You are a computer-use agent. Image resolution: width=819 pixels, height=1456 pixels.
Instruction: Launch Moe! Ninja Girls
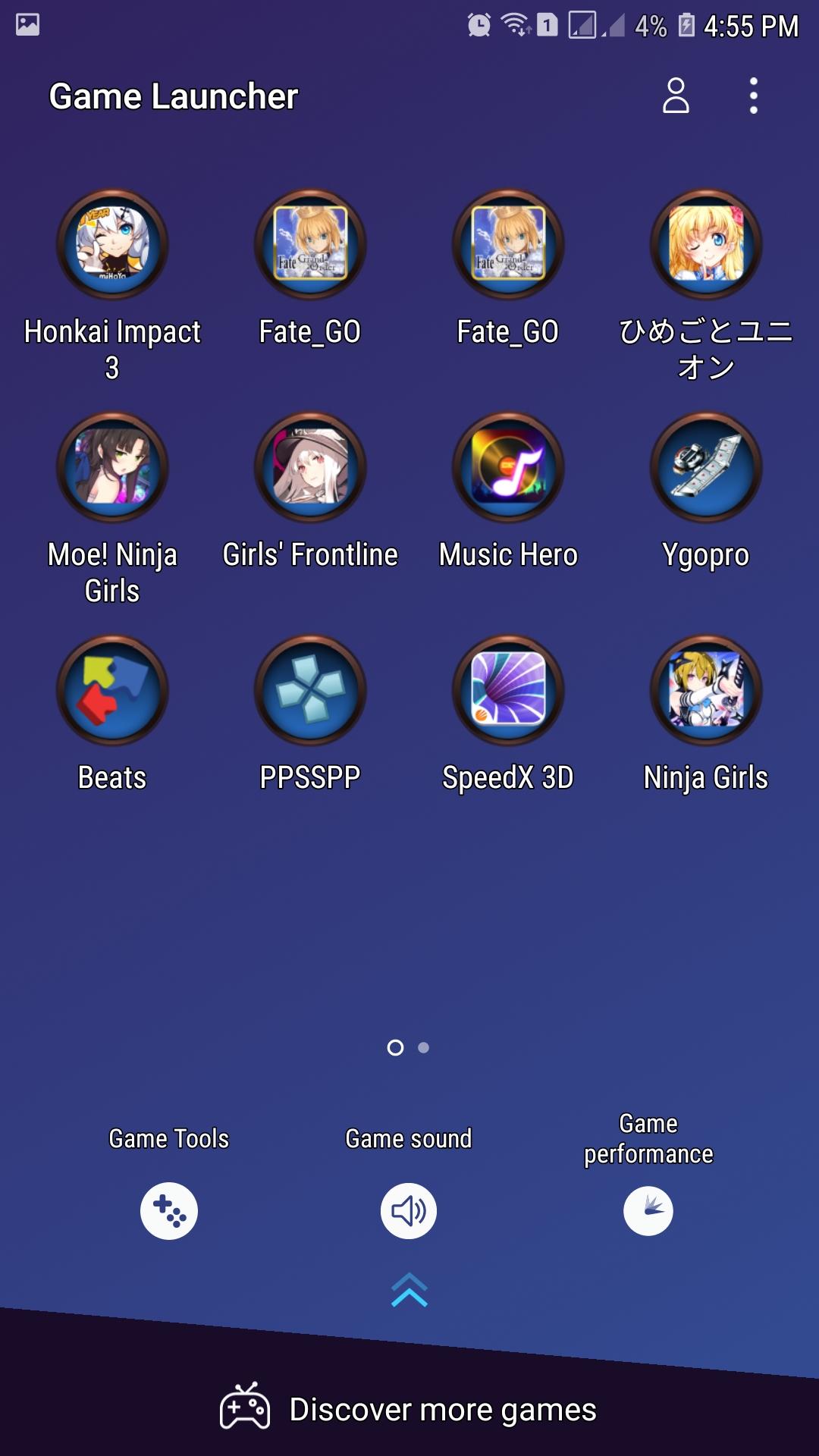coord(112,467)
